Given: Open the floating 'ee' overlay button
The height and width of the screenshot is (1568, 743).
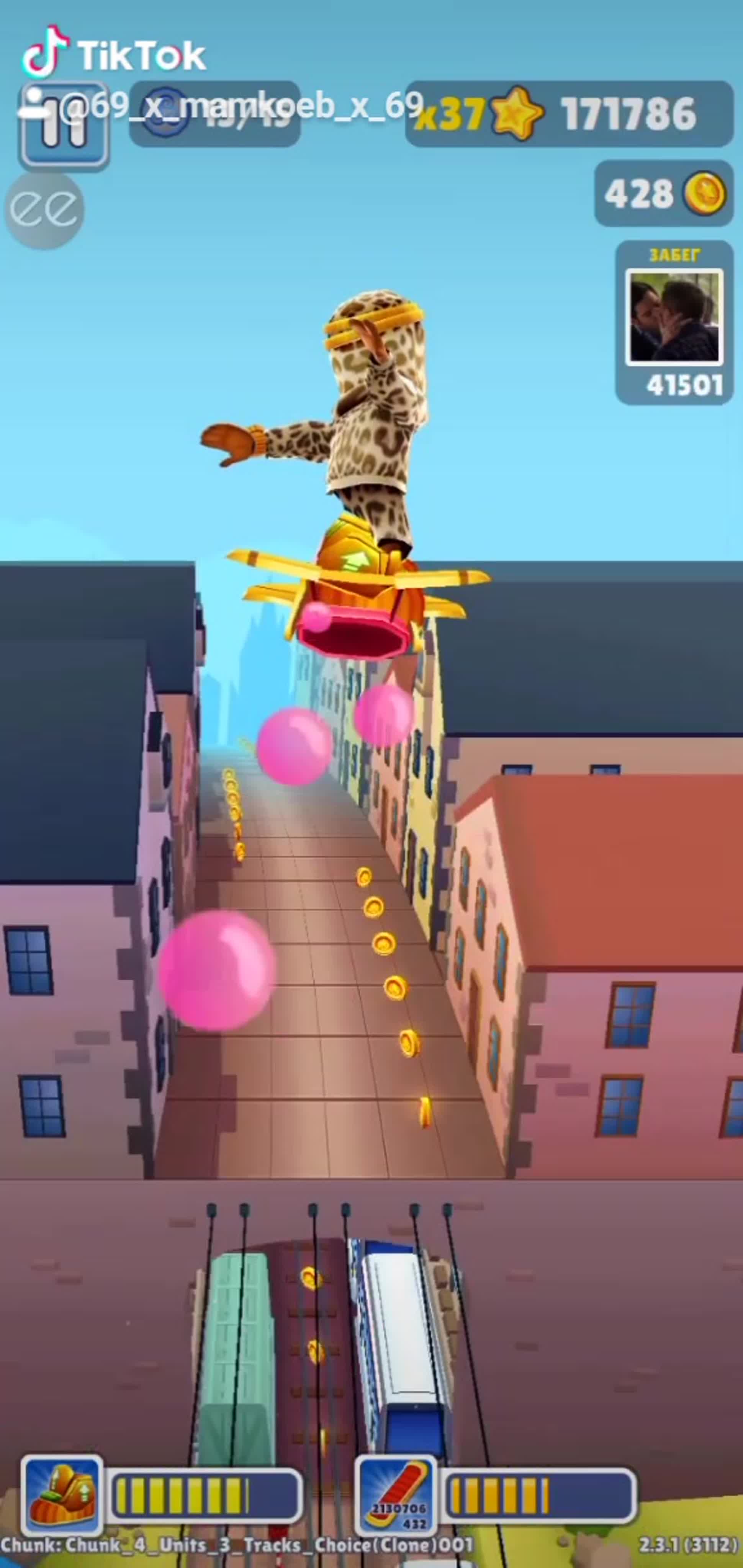Looking at the screenshot, I should (44, 209).
